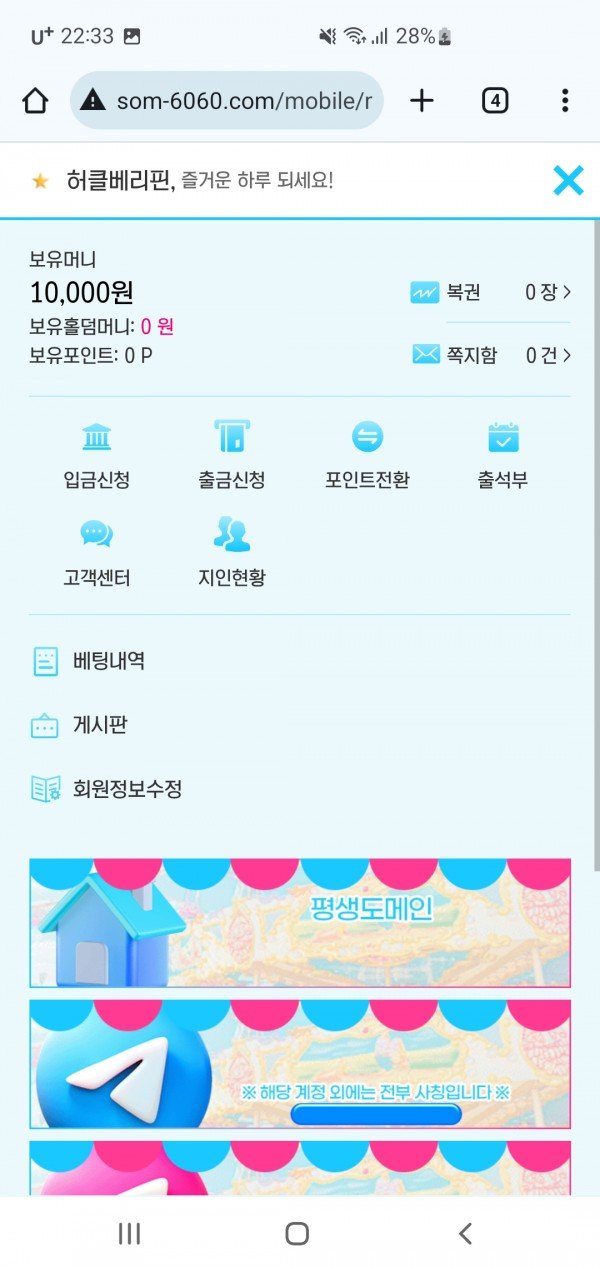Open the tab switcher showing 4 tabs
The height and width of the screenshot is (1267, 600).
pos(495,100)
